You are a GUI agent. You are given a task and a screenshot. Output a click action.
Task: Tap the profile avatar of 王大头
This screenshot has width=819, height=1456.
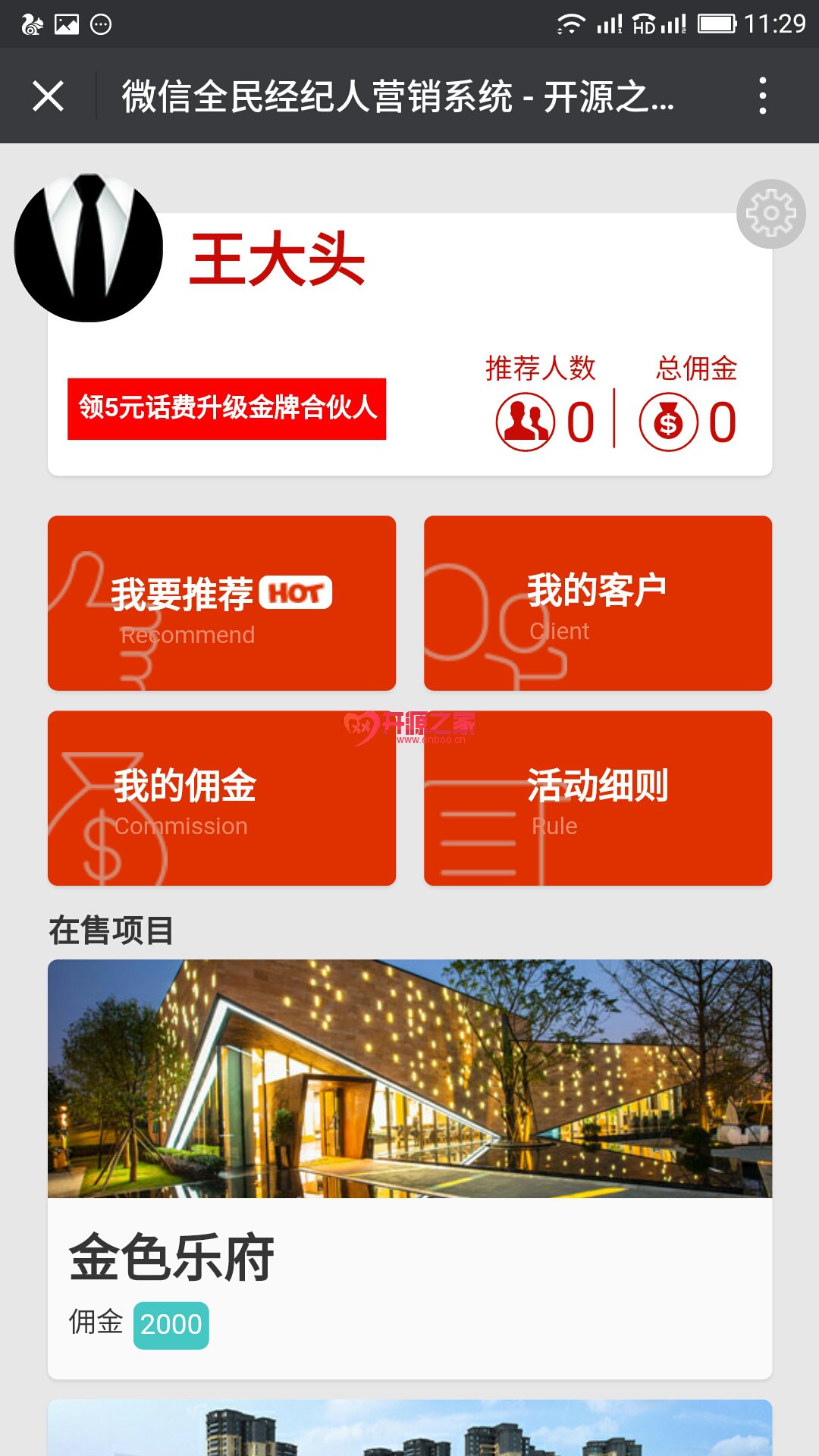[x=89, y=248]
